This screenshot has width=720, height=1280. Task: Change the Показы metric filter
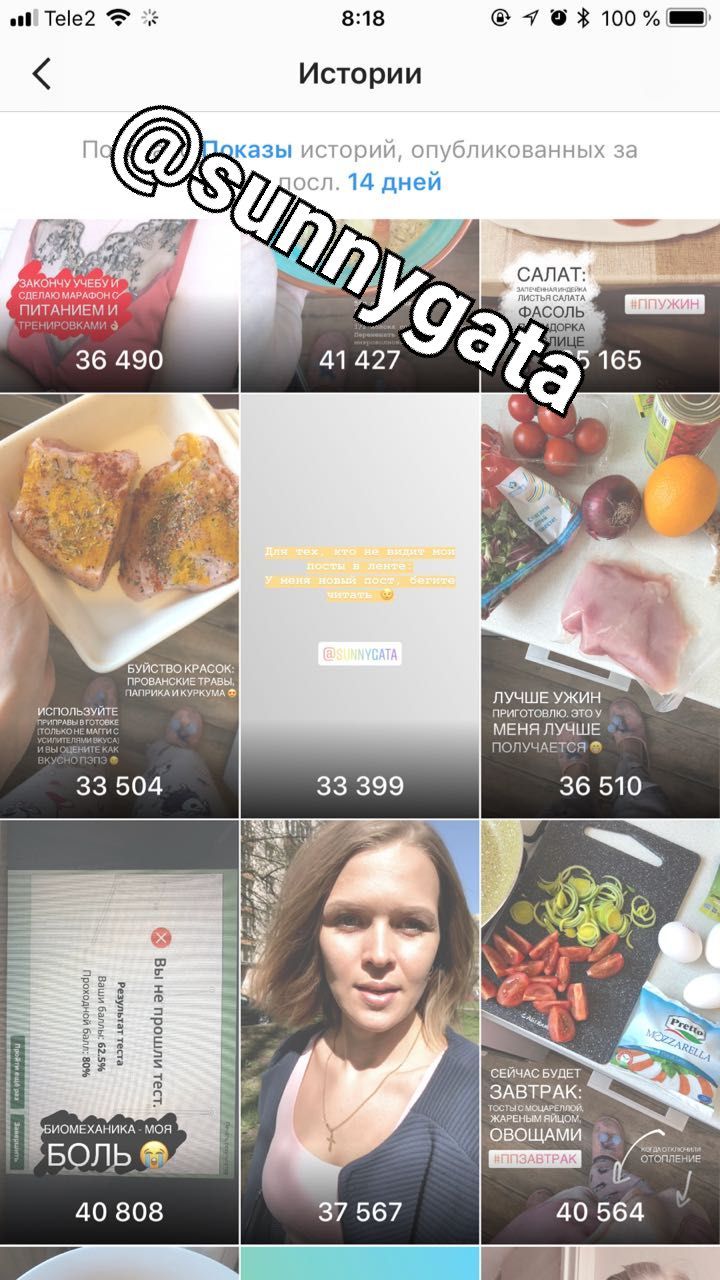(248, 150)
